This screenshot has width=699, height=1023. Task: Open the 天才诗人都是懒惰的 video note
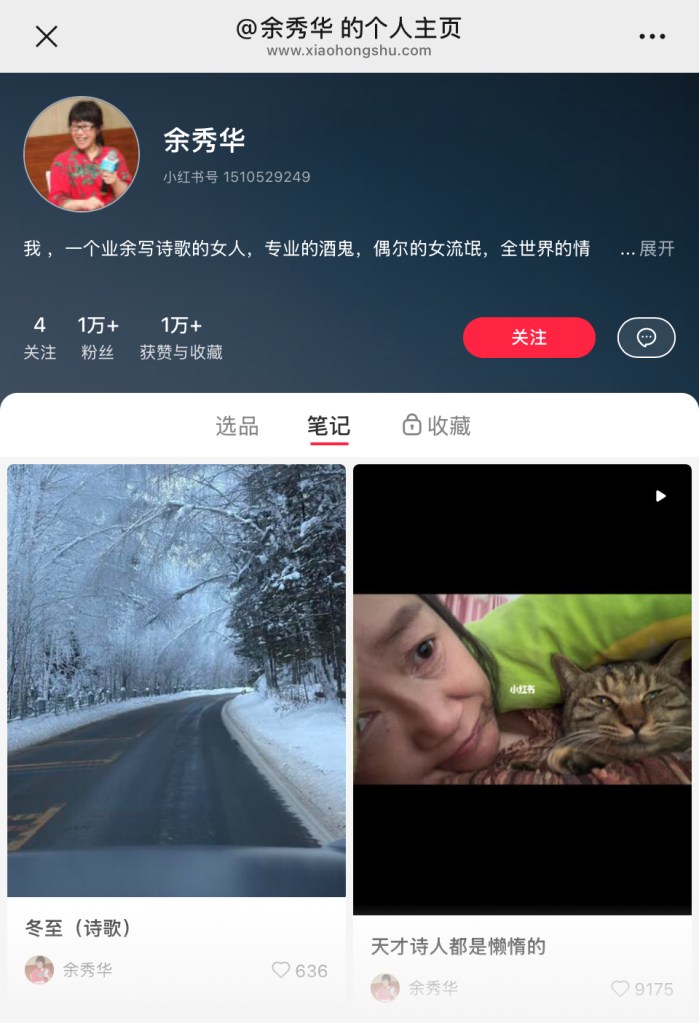pos(522,688)
